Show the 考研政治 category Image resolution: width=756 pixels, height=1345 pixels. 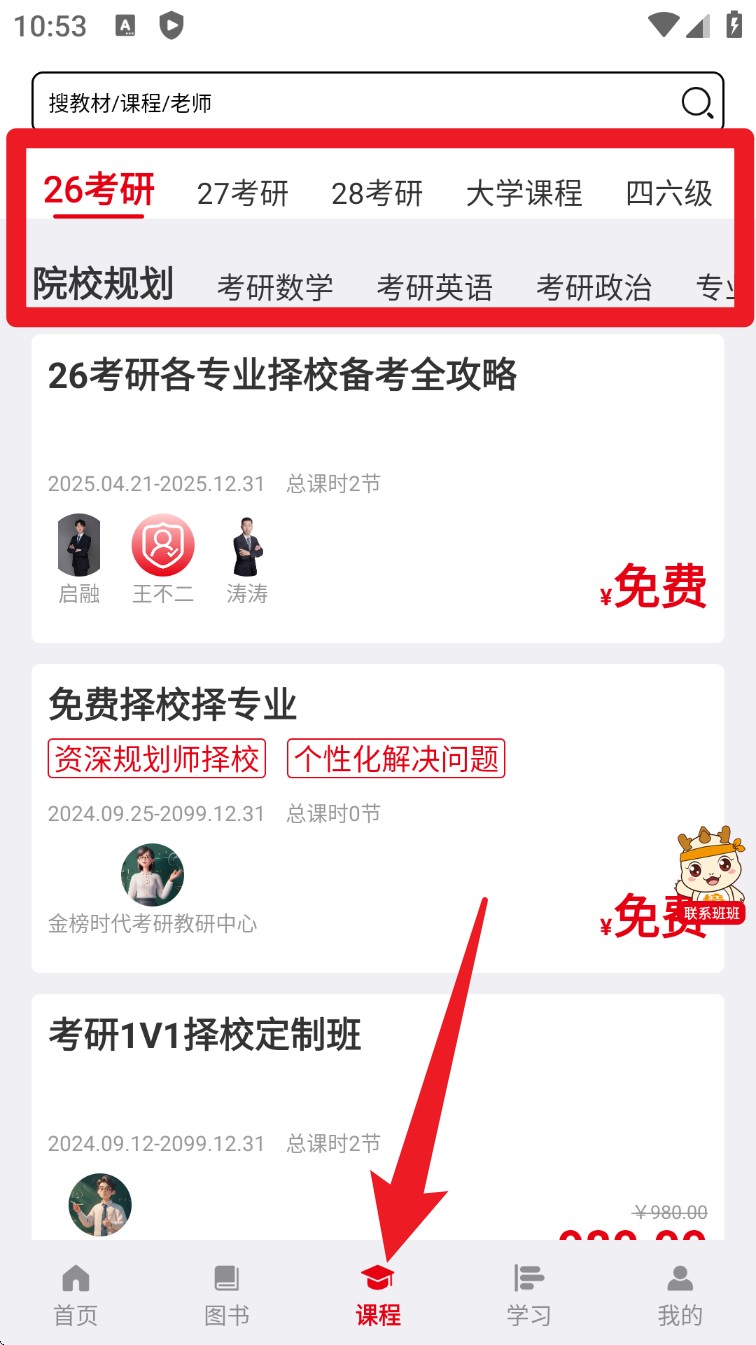coord(594,288)
